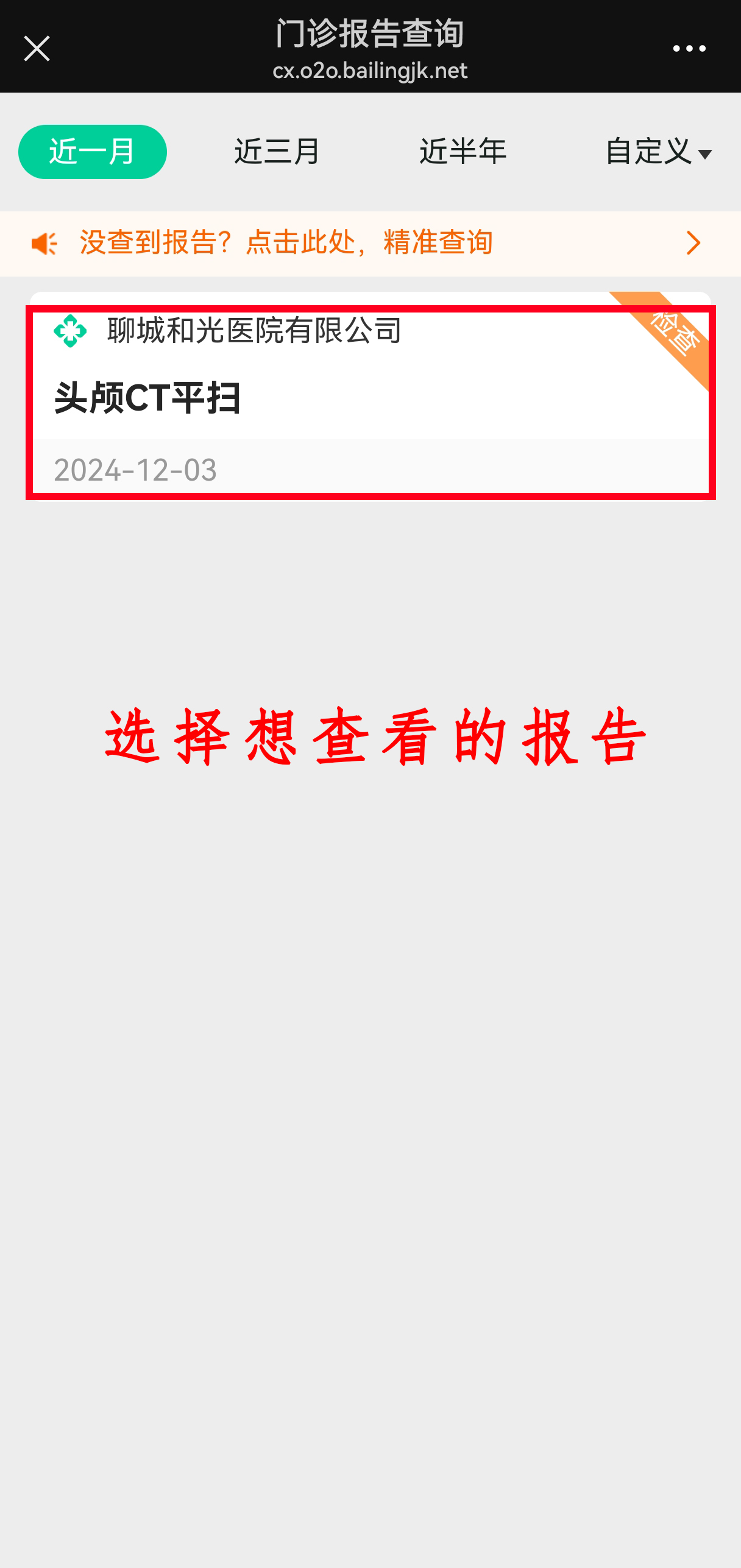The image size is (741, 1568).
Task: Switch to the 近半年 tab
Action: [463, 152]
